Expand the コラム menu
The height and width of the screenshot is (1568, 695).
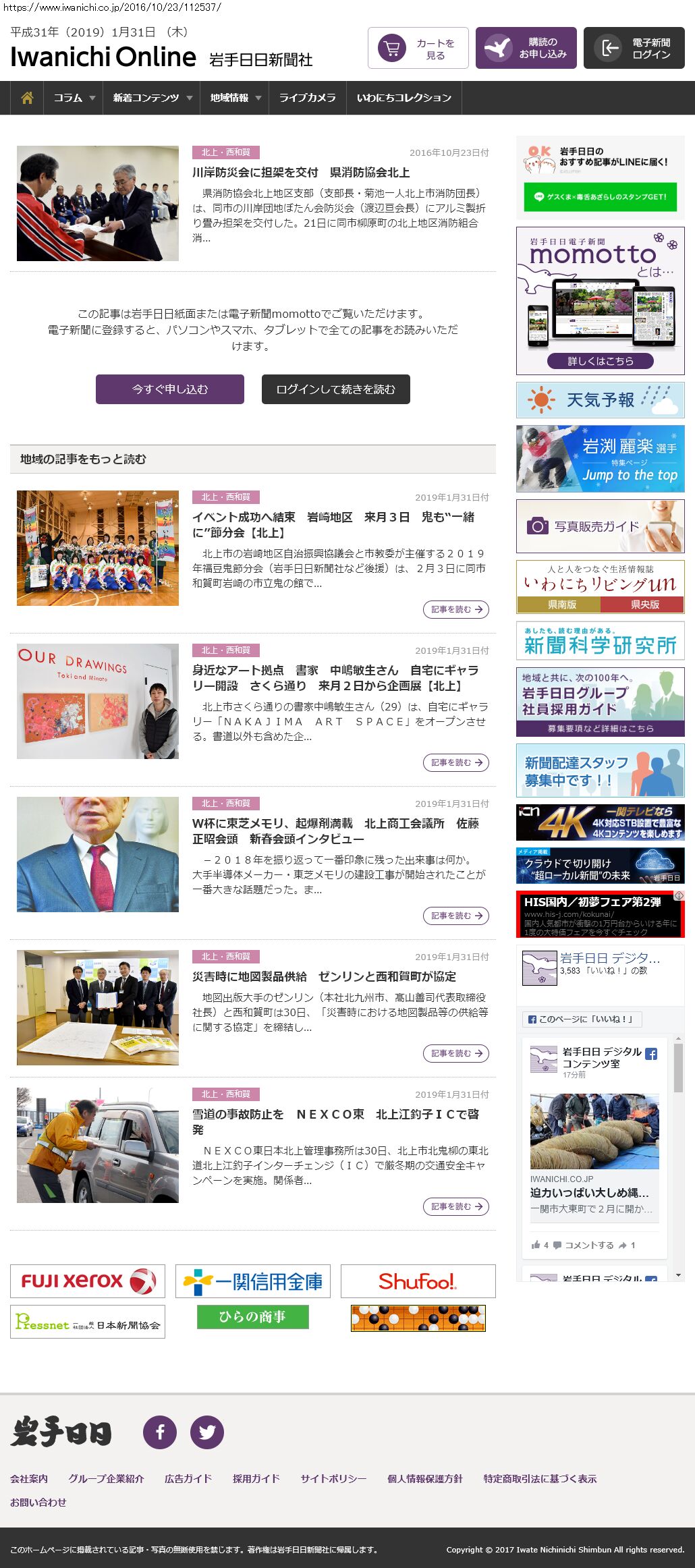coord(74,98)
